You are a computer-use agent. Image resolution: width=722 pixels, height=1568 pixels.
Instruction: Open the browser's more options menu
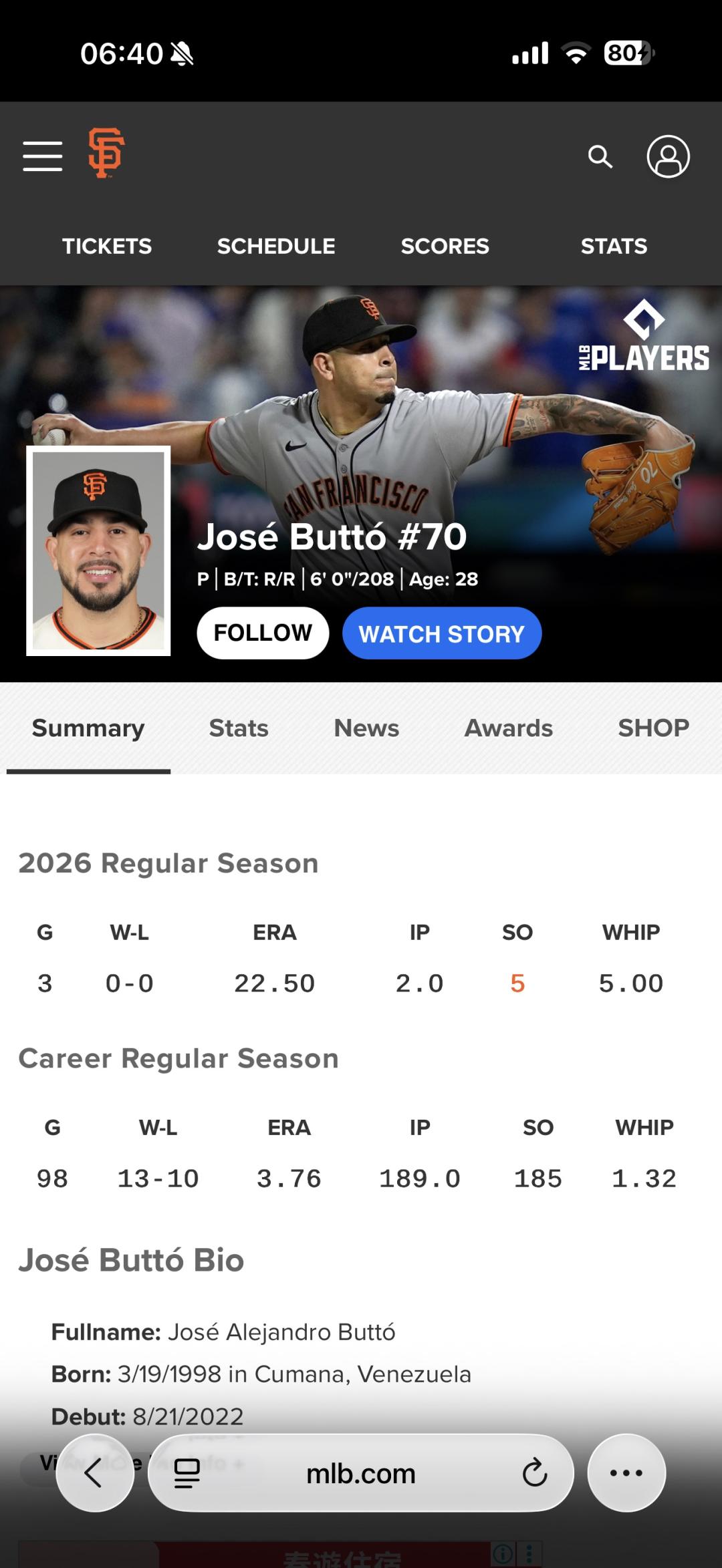click(x=626, y=1472)
